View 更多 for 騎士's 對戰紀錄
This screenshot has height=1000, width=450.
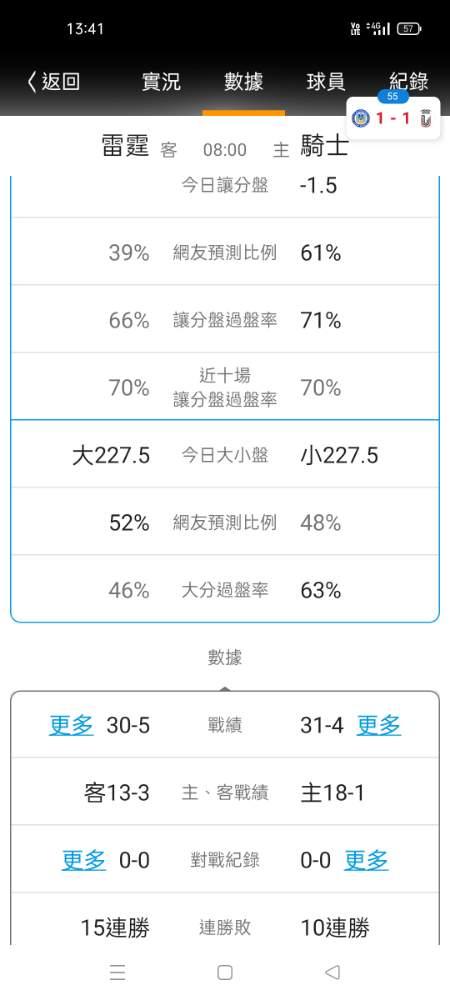367,860
